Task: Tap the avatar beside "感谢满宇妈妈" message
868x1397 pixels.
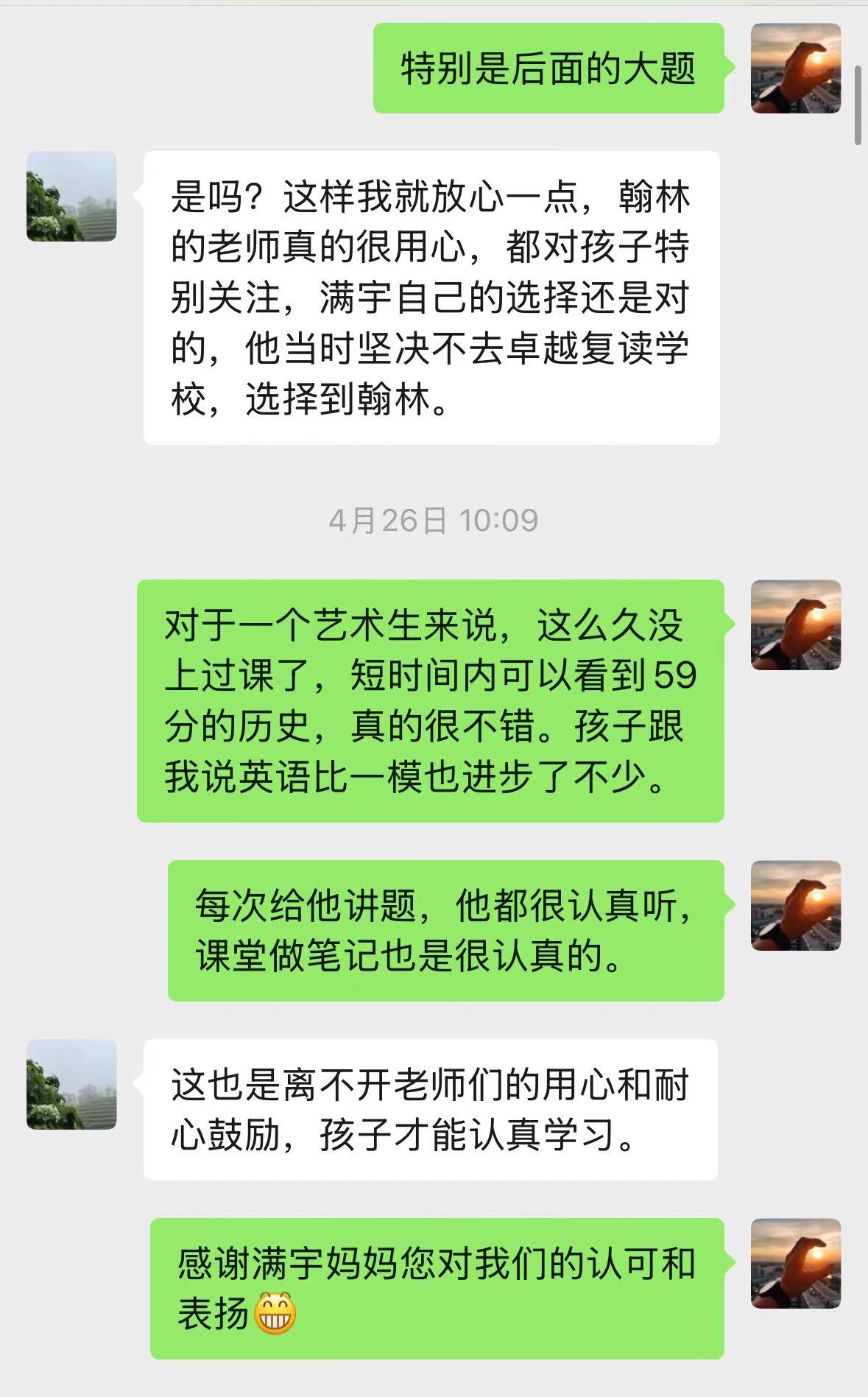Action: coord(795,1264)
